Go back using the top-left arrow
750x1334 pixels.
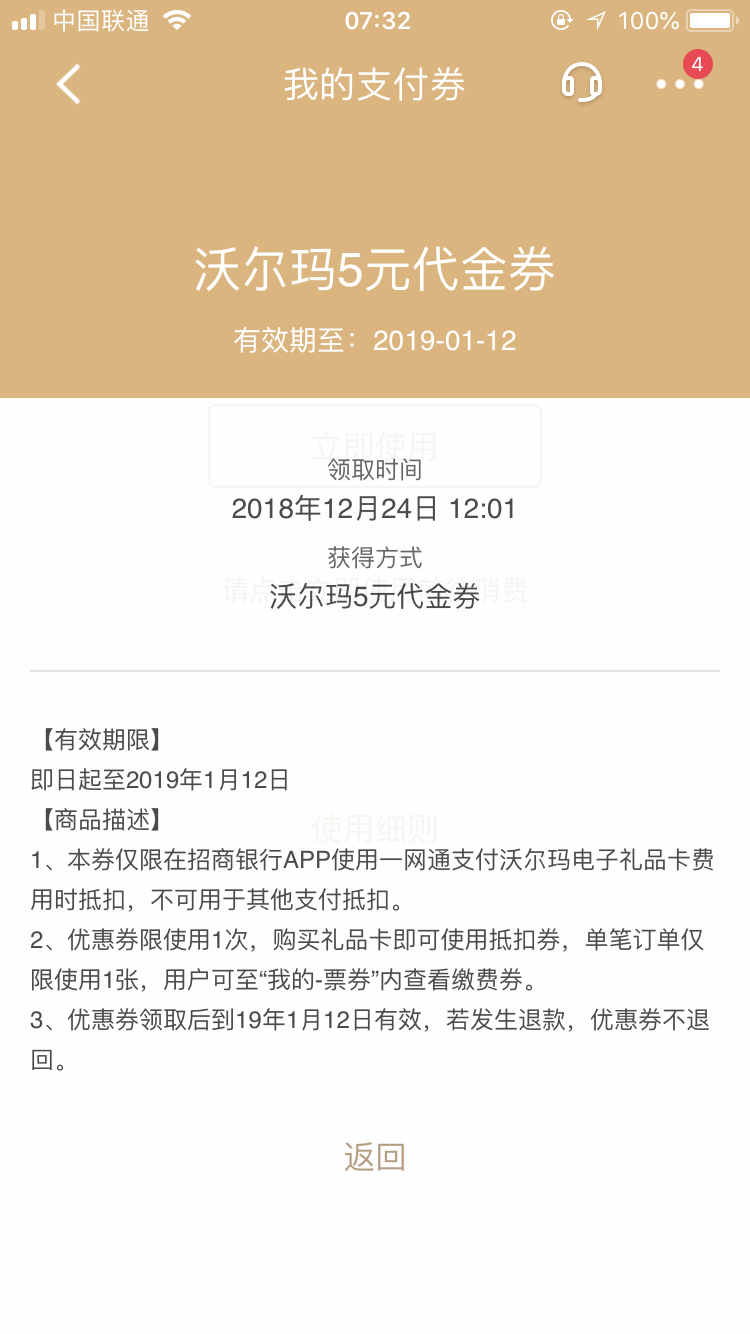point(68,84)
